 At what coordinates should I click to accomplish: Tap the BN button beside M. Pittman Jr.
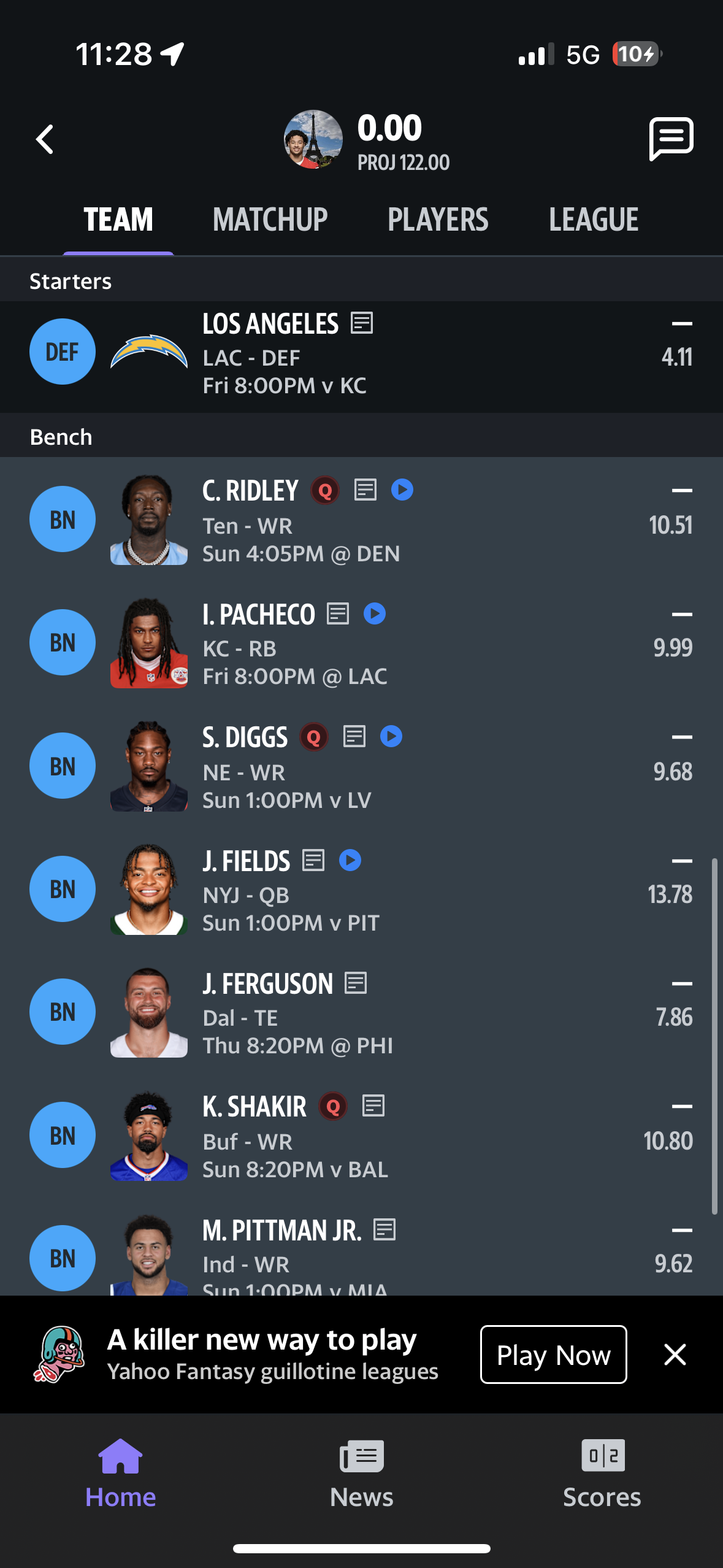(x=63, y=1258)
